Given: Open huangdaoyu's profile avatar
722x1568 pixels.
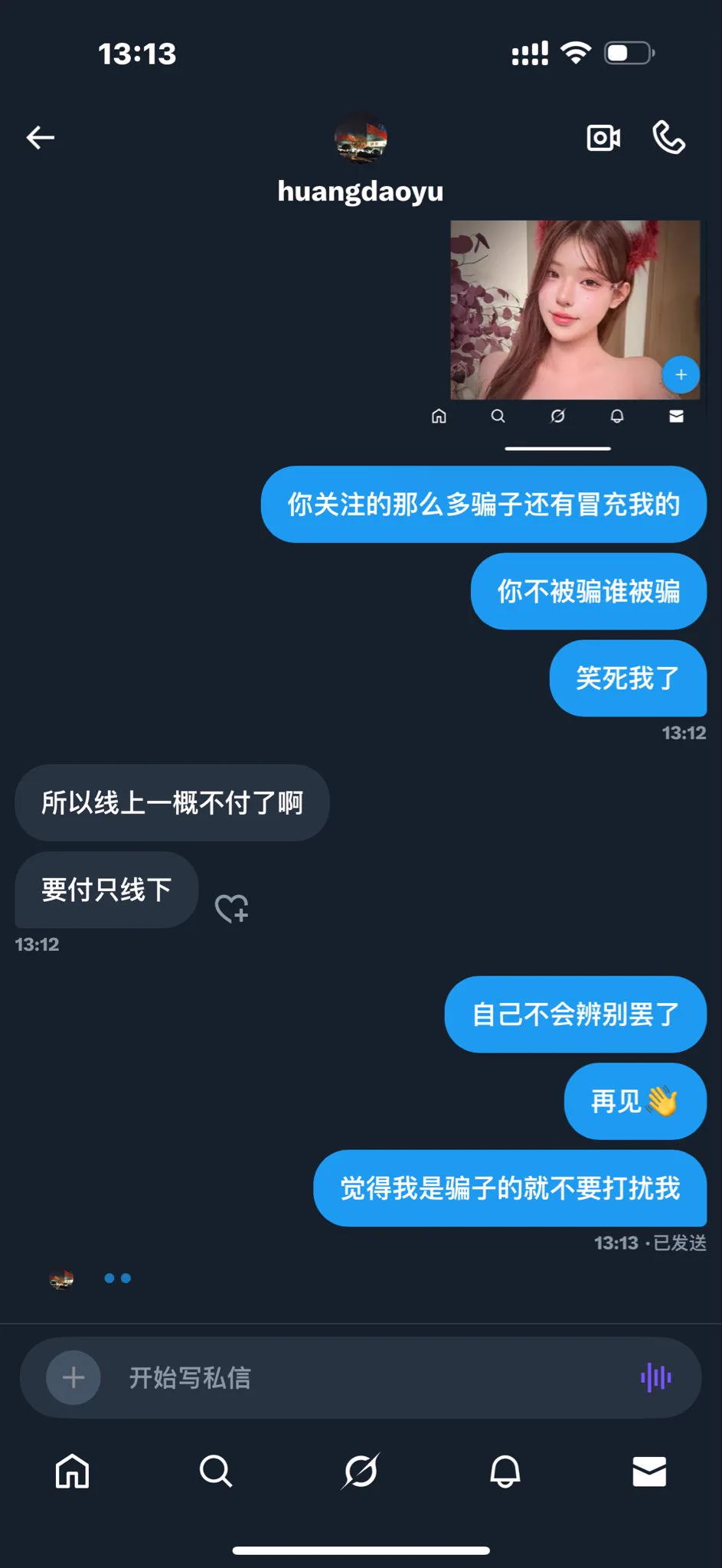Looking at the screenshot, I should (361, 139).
